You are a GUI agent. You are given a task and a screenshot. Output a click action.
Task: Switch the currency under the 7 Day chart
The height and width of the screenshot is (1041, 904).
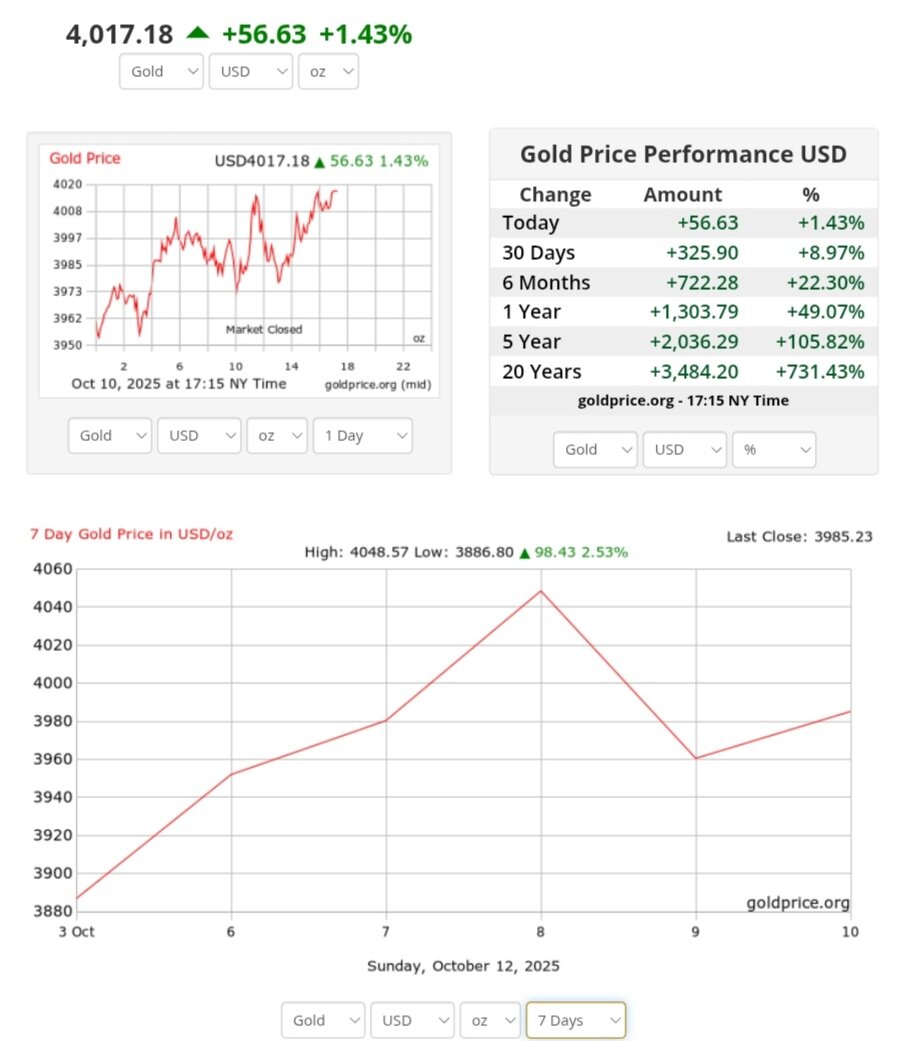pyautogui.click(x=412, y=1020)
